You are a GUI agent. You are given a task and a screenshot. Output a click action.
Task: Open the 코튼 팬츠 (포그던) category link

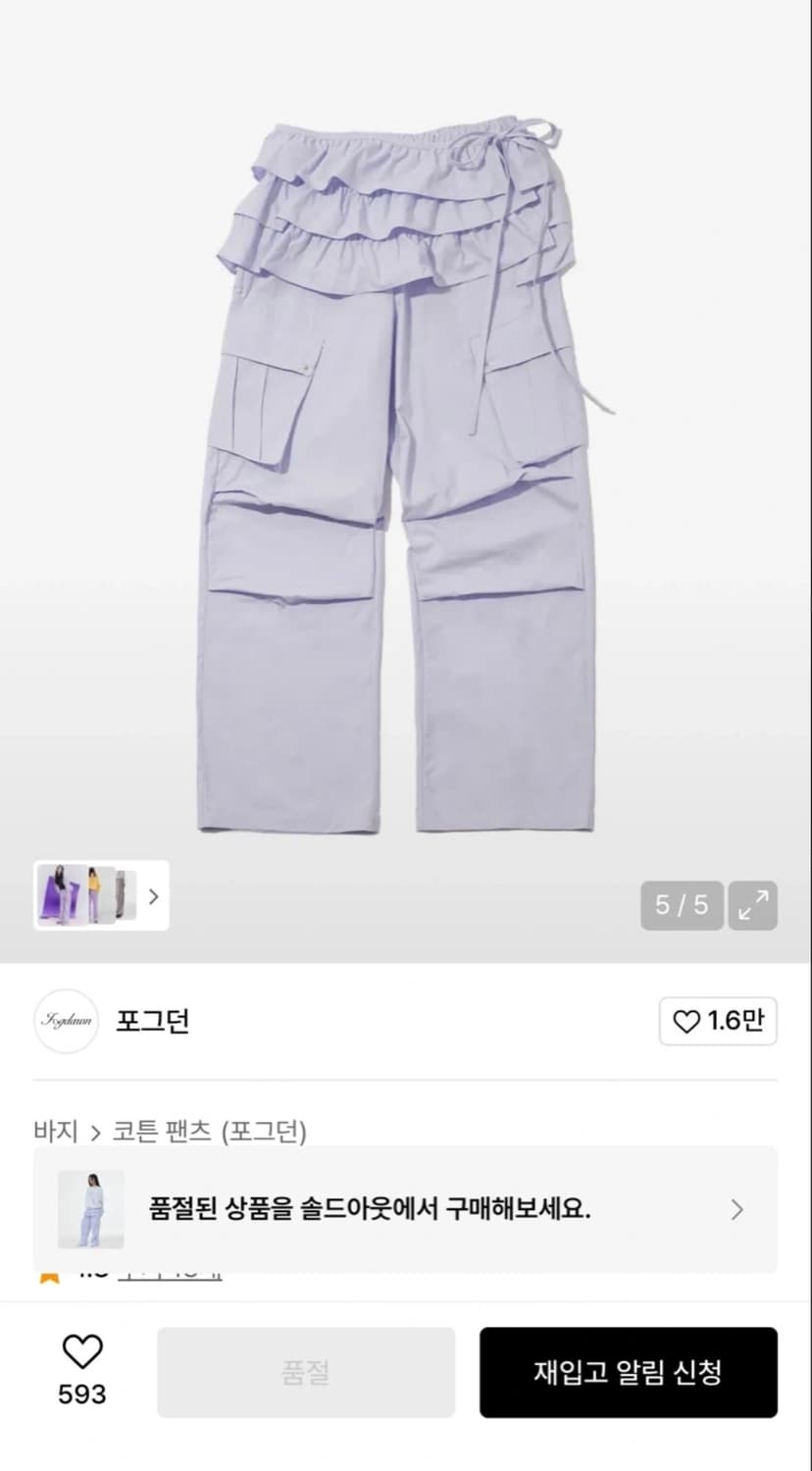click(x=212, y=1132)
